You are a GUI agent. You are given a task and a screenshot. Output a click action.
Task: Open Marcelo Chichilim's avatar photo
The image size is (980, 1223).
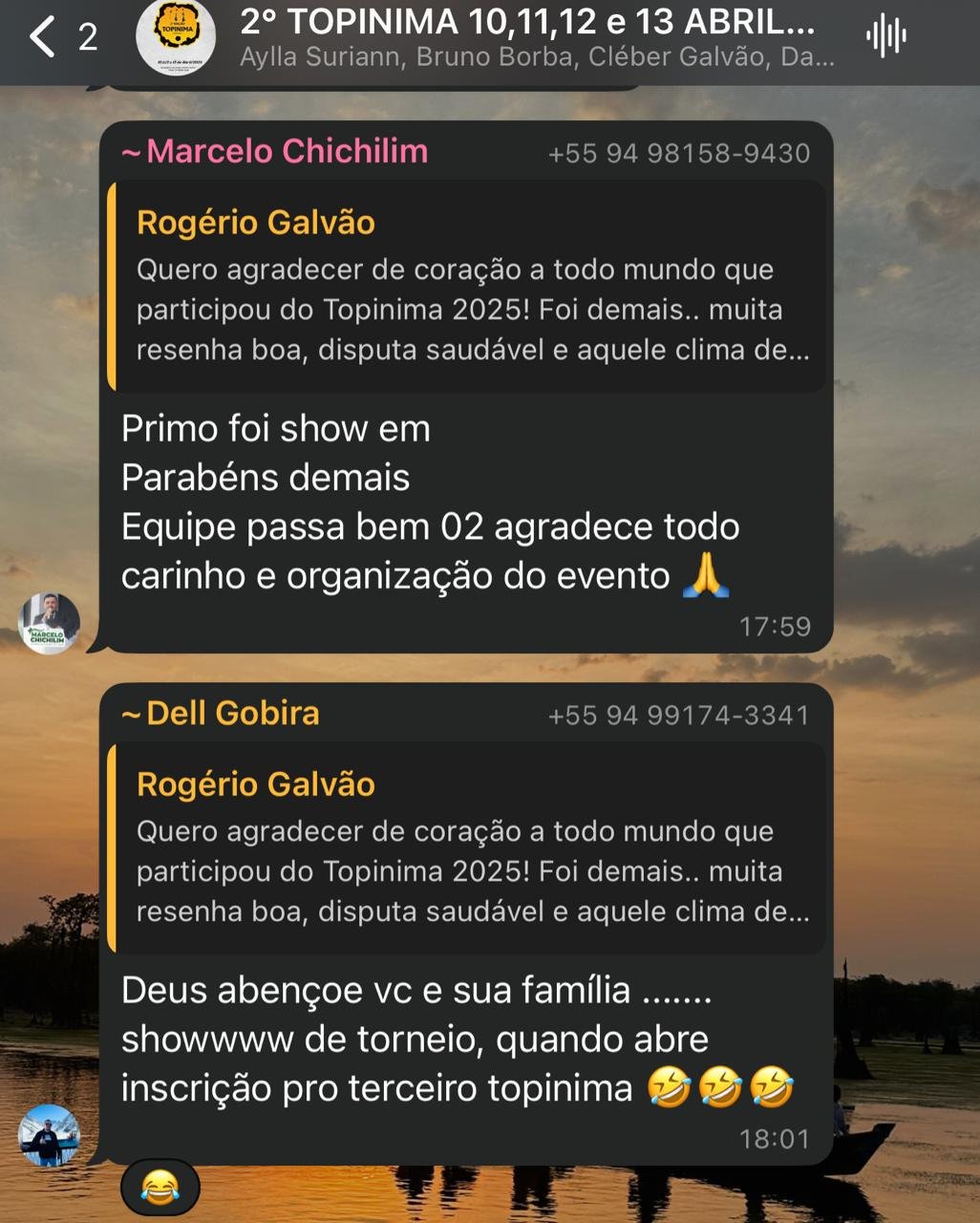[50, 624]
